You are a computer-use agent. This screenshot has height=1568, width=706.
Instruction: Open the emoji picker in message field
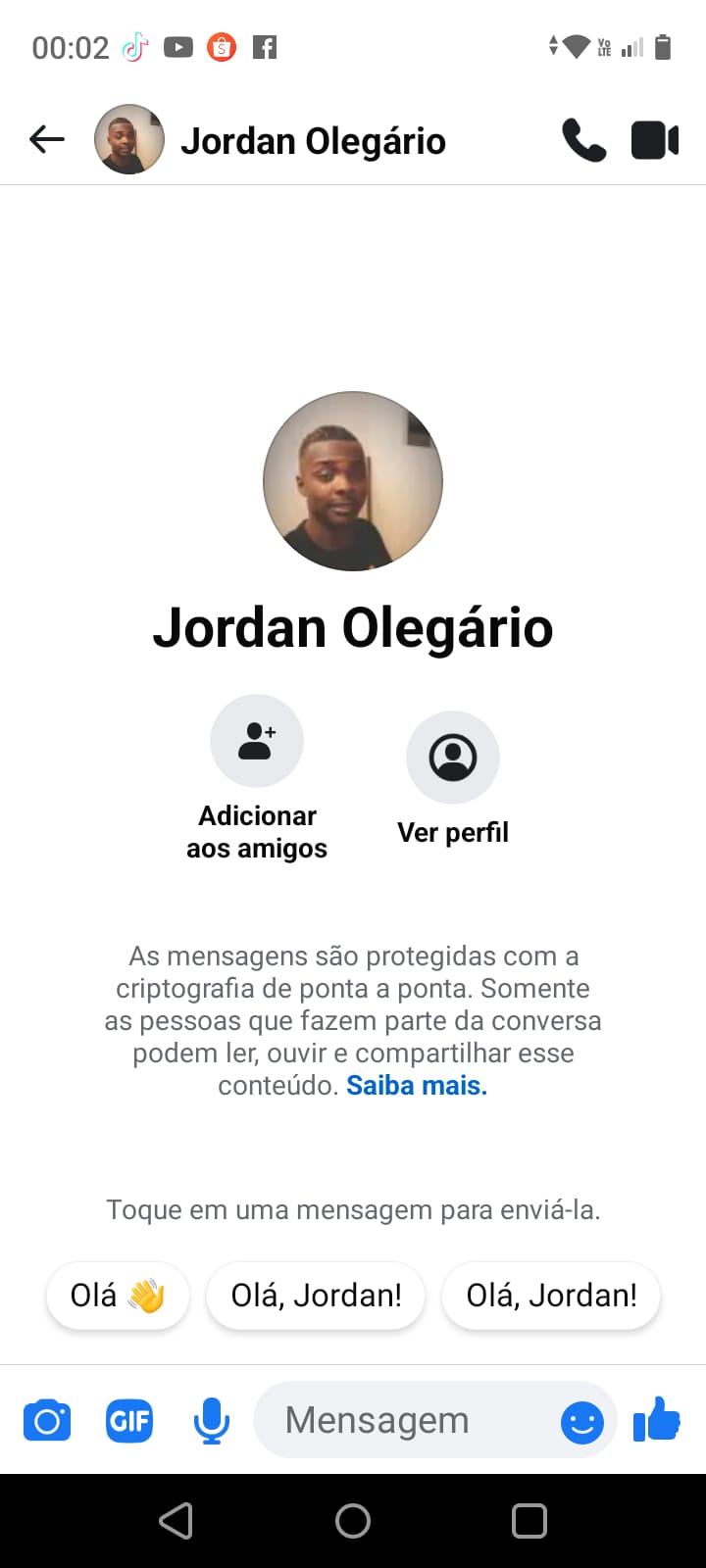[x=581, y=1422]
